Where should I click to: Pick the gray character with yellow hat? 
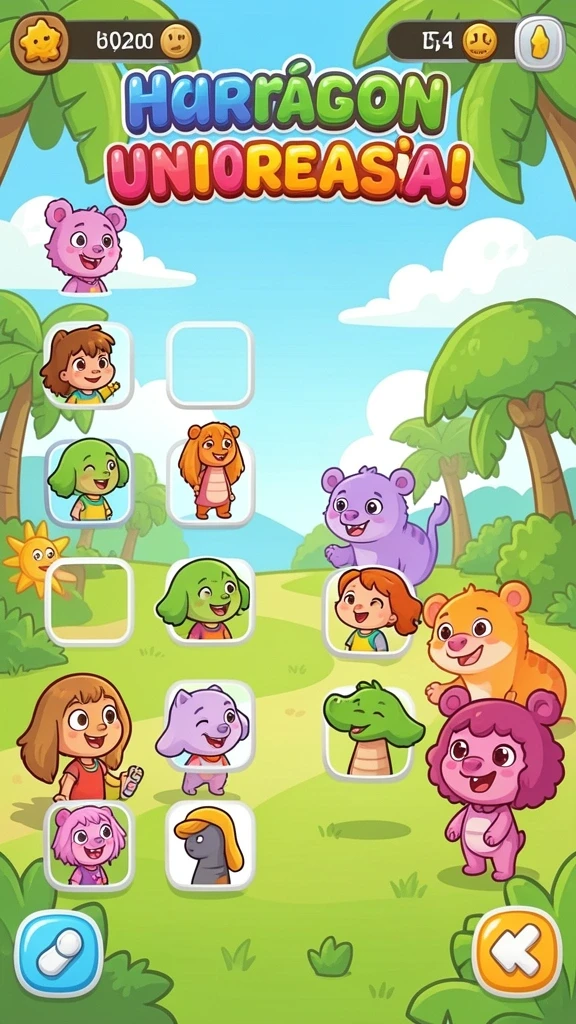[x=210, y=845]
